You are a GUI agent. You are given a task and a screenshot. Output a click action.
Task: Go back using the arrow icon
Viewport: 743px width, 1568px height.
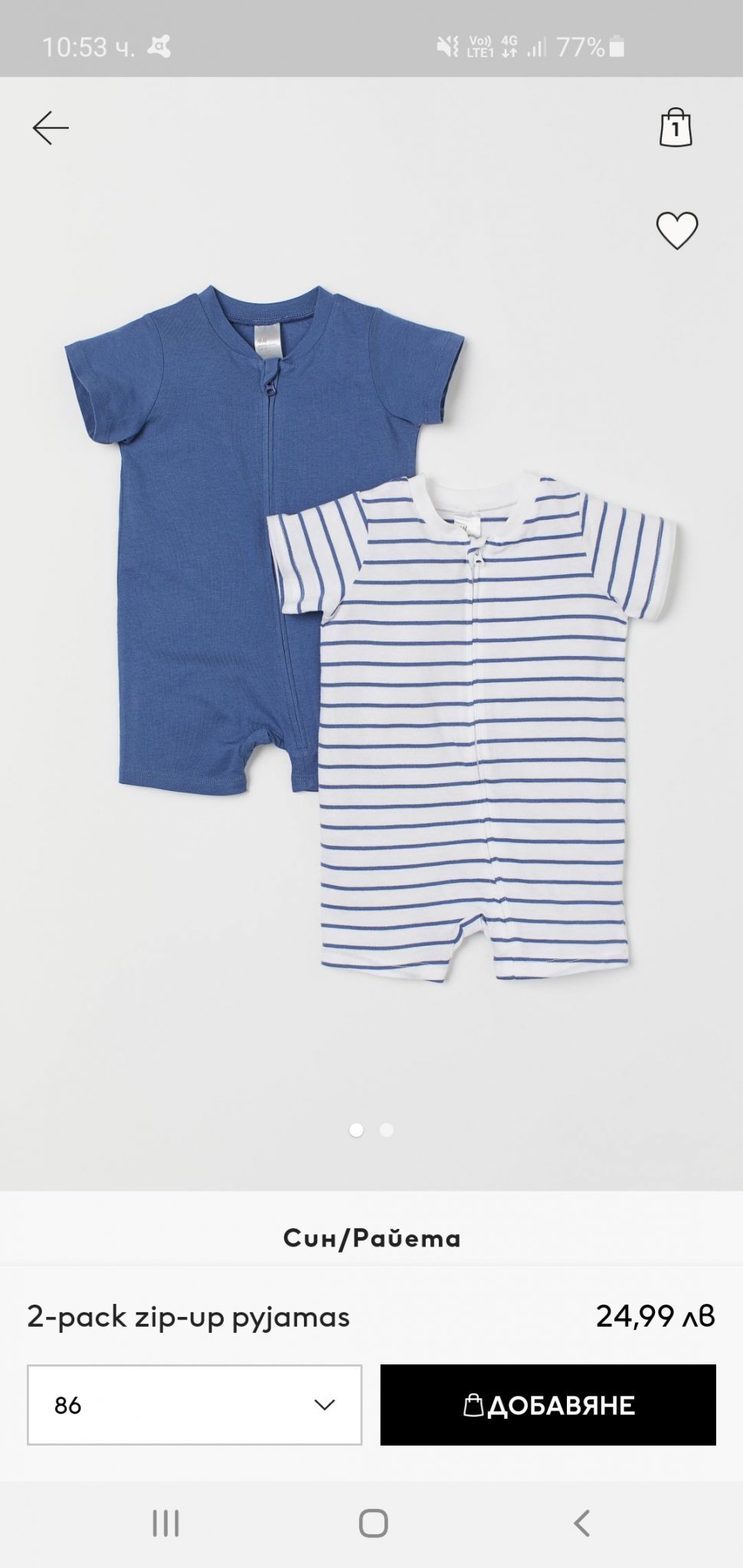click(51, 128)
